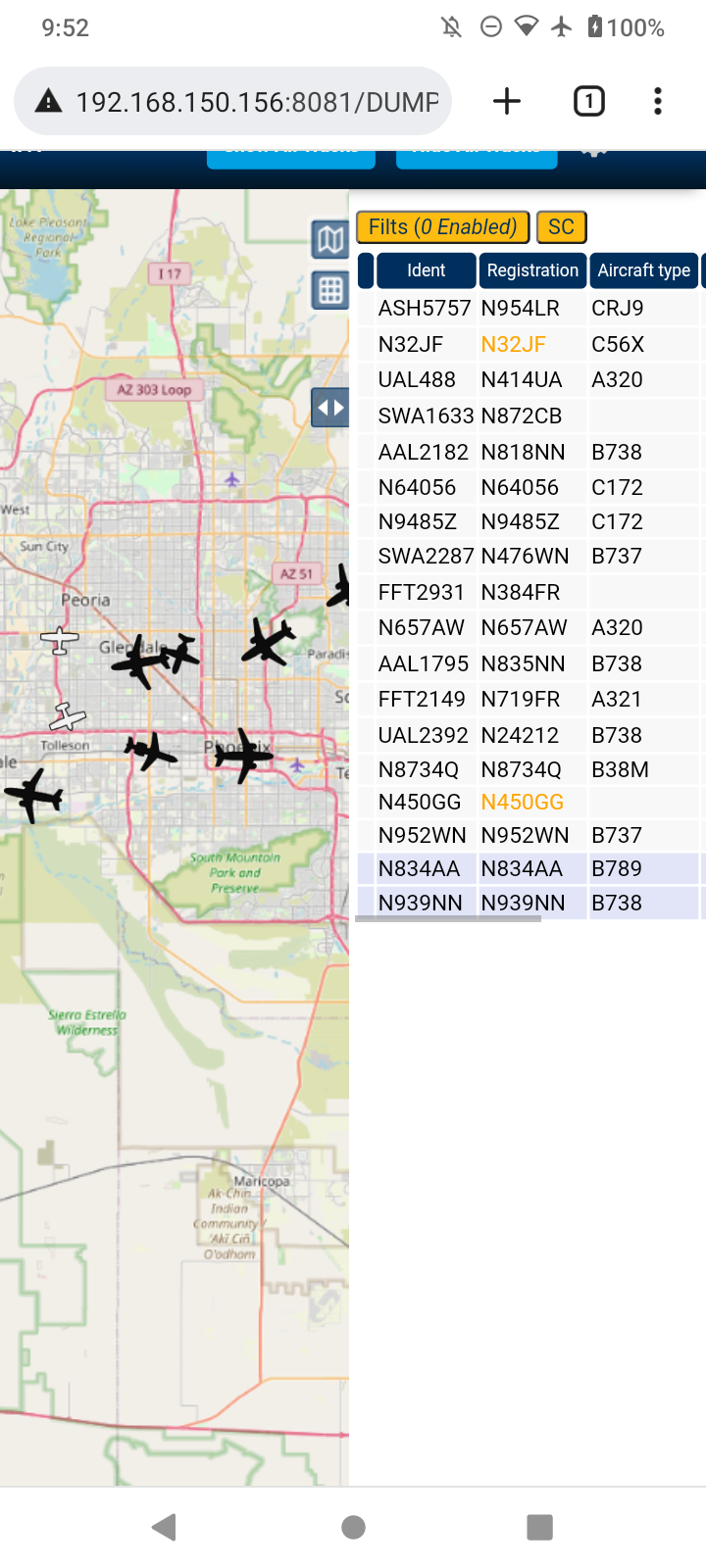Open the N450GG registration link

tap(522, 802)
